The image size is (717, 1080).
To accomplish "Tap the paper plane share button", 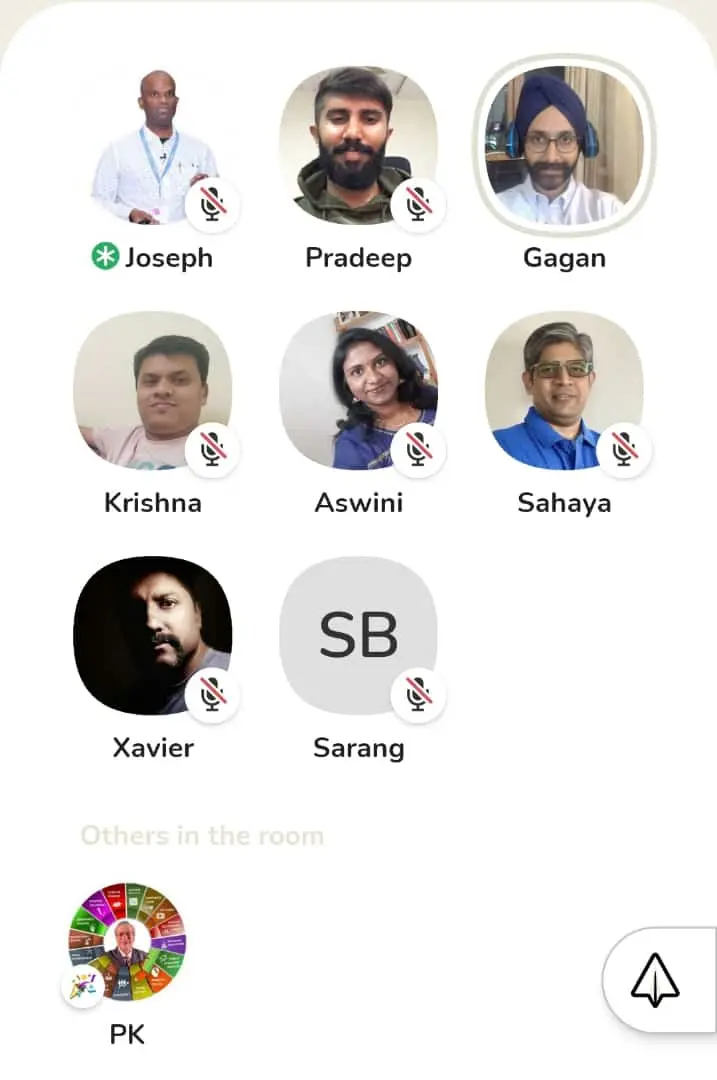I will (x=655, y=980).
